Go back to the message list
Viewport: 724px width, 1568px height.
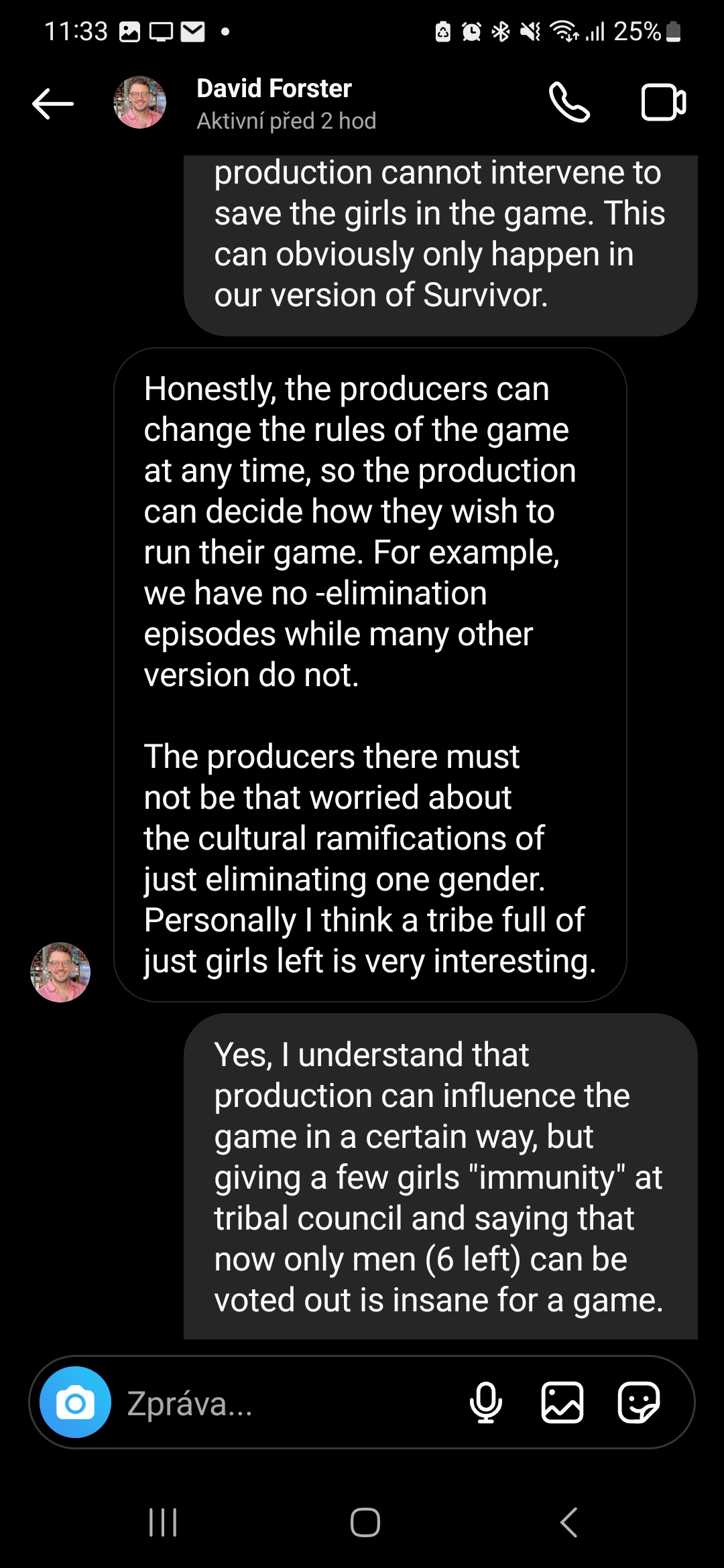coord(52,104)
